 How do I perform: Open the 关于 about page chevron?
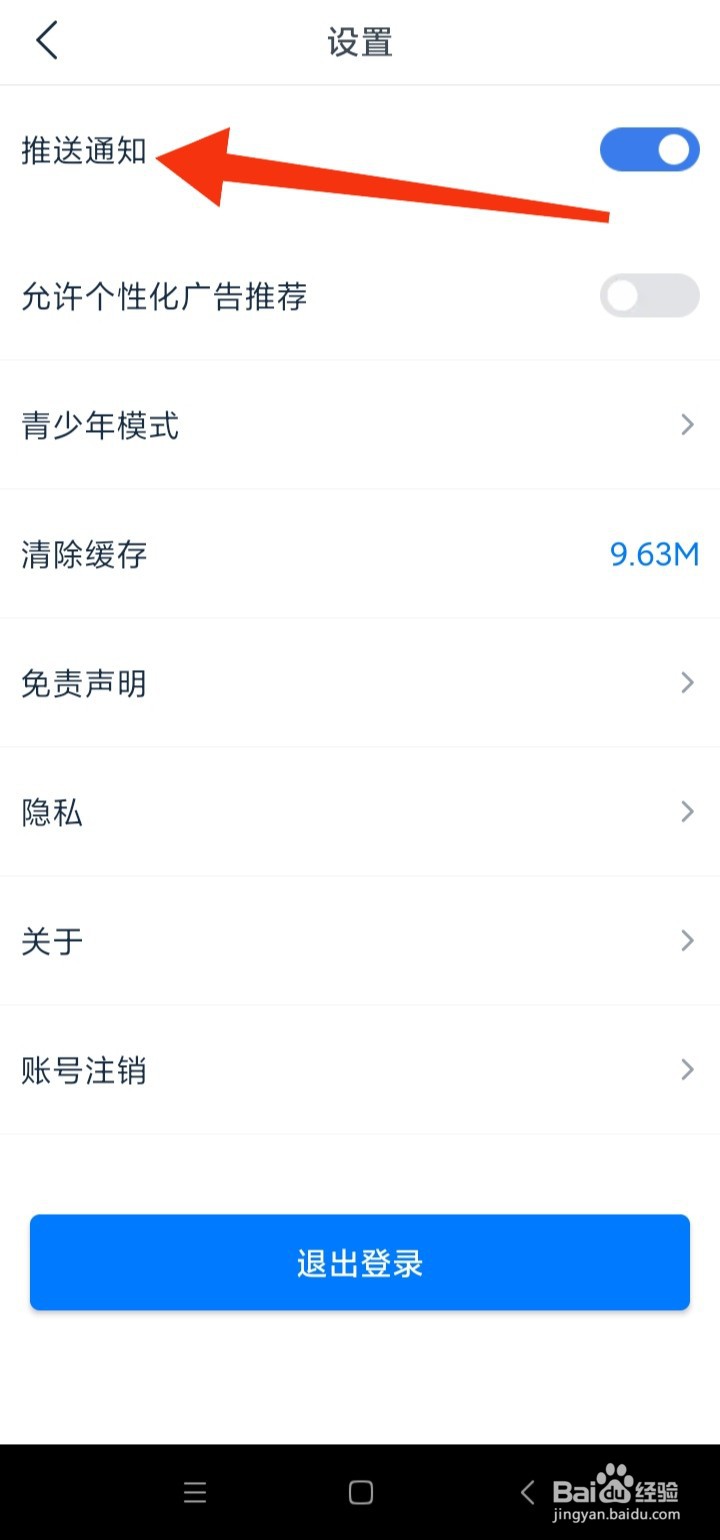tap(686, 940)
